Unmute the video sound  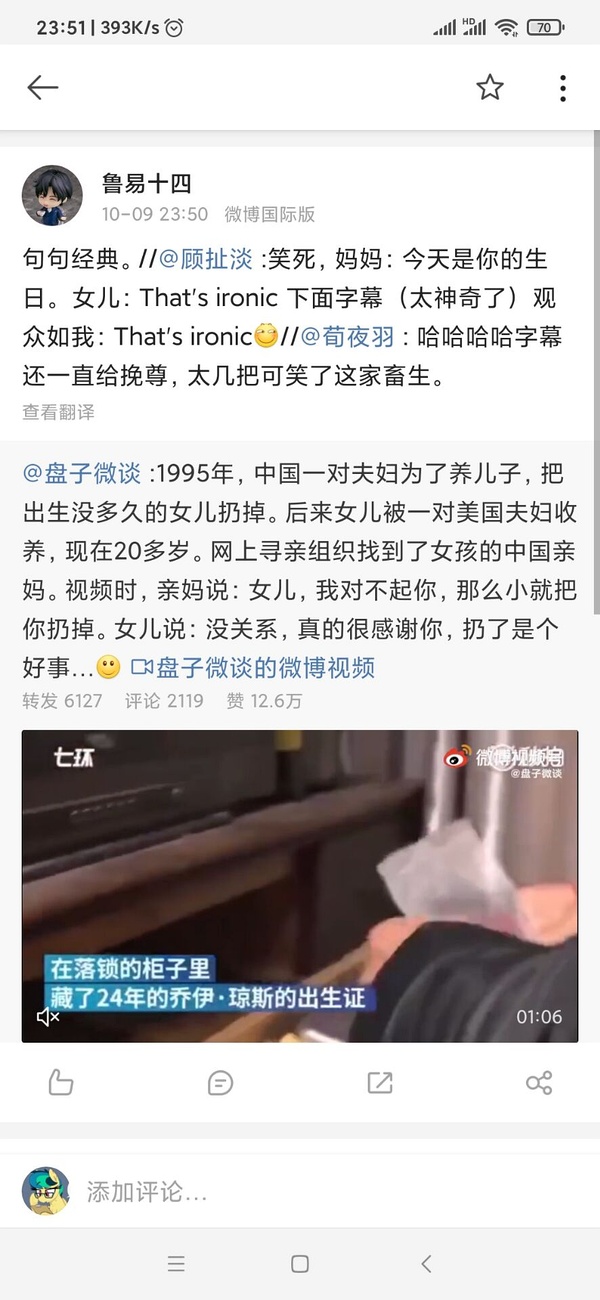click(x=48, y=1017)
